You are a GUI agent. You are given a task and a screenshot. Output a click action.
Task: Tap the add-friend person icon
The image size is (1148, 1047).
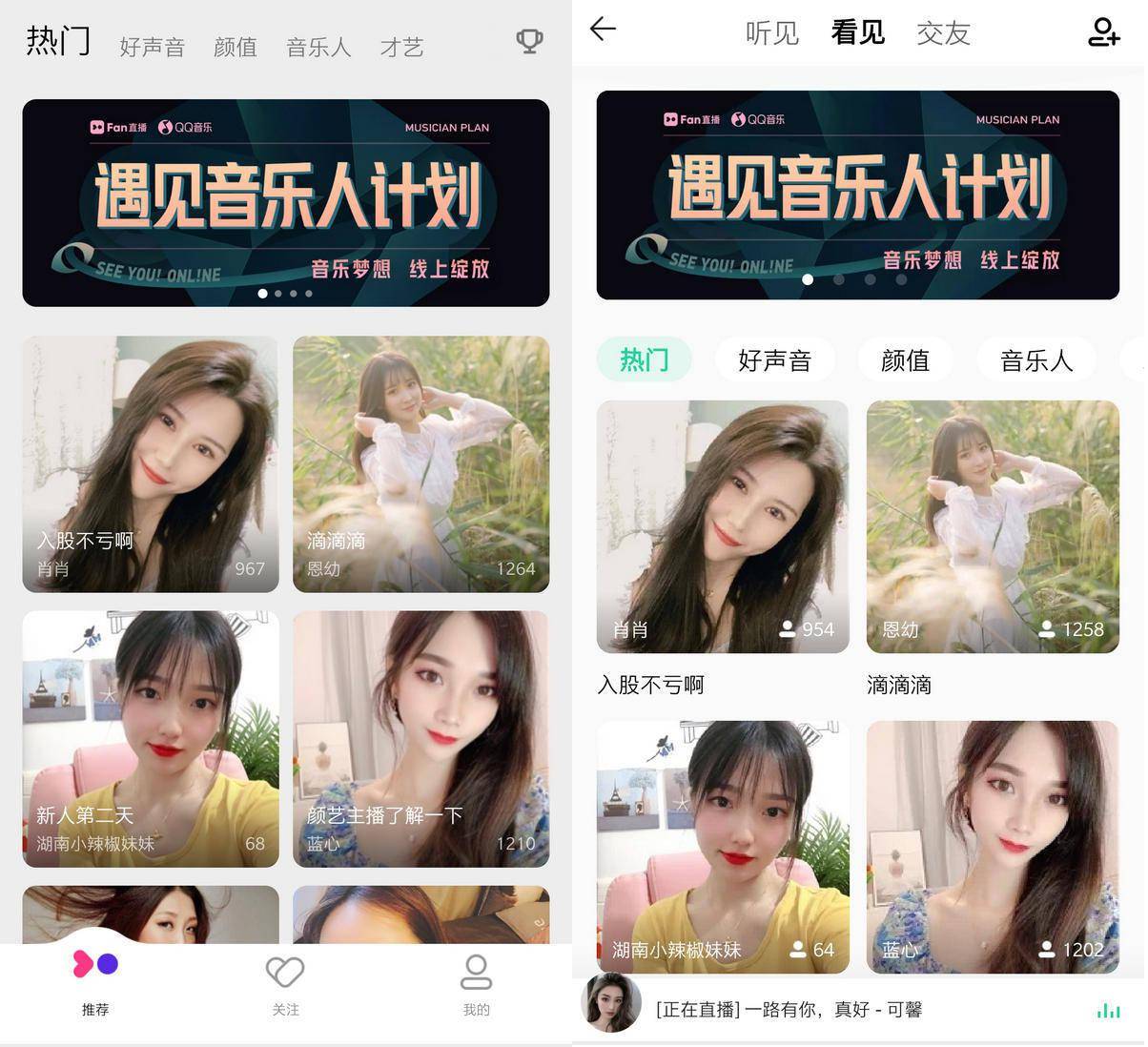1103,31
